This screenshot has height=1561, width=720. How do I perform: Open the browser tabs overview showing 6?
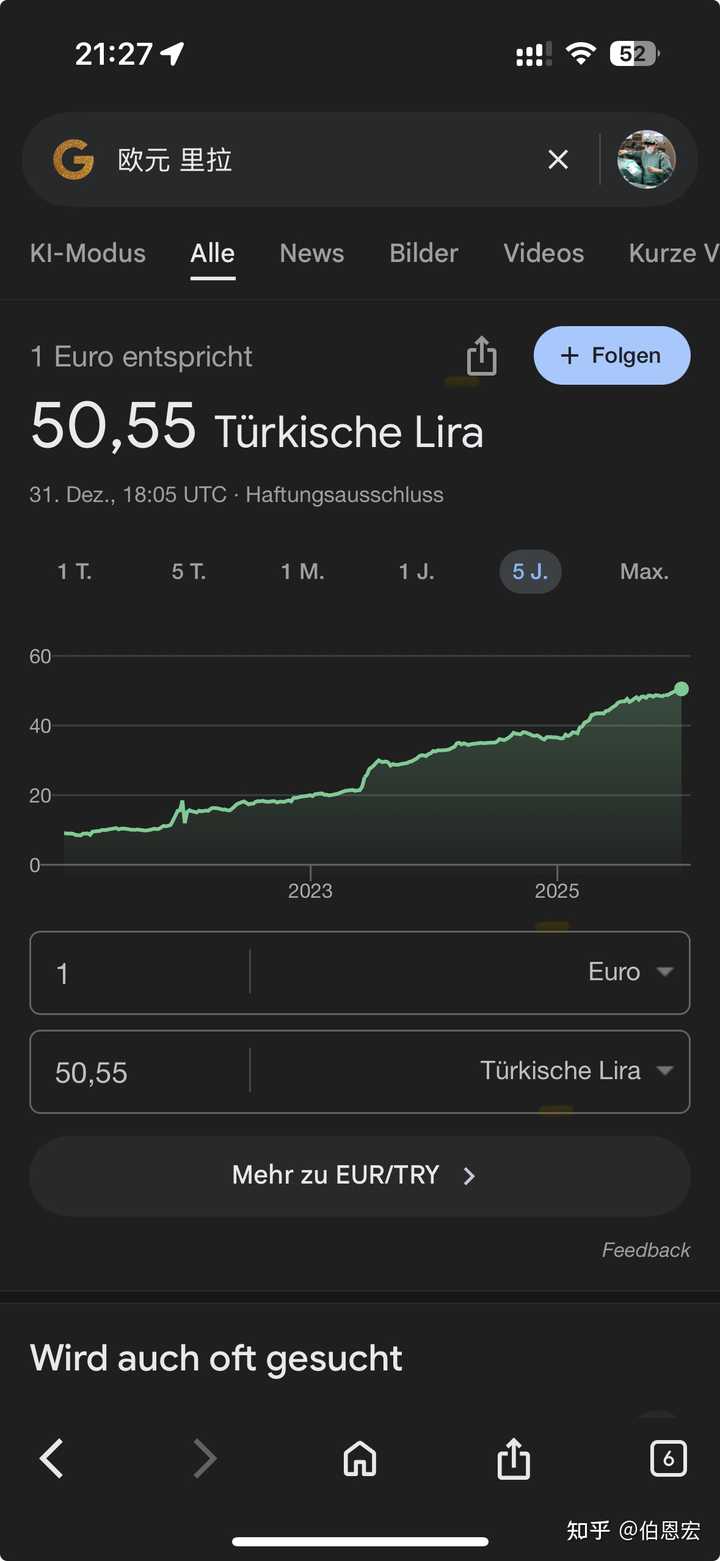pos(668,1460)
